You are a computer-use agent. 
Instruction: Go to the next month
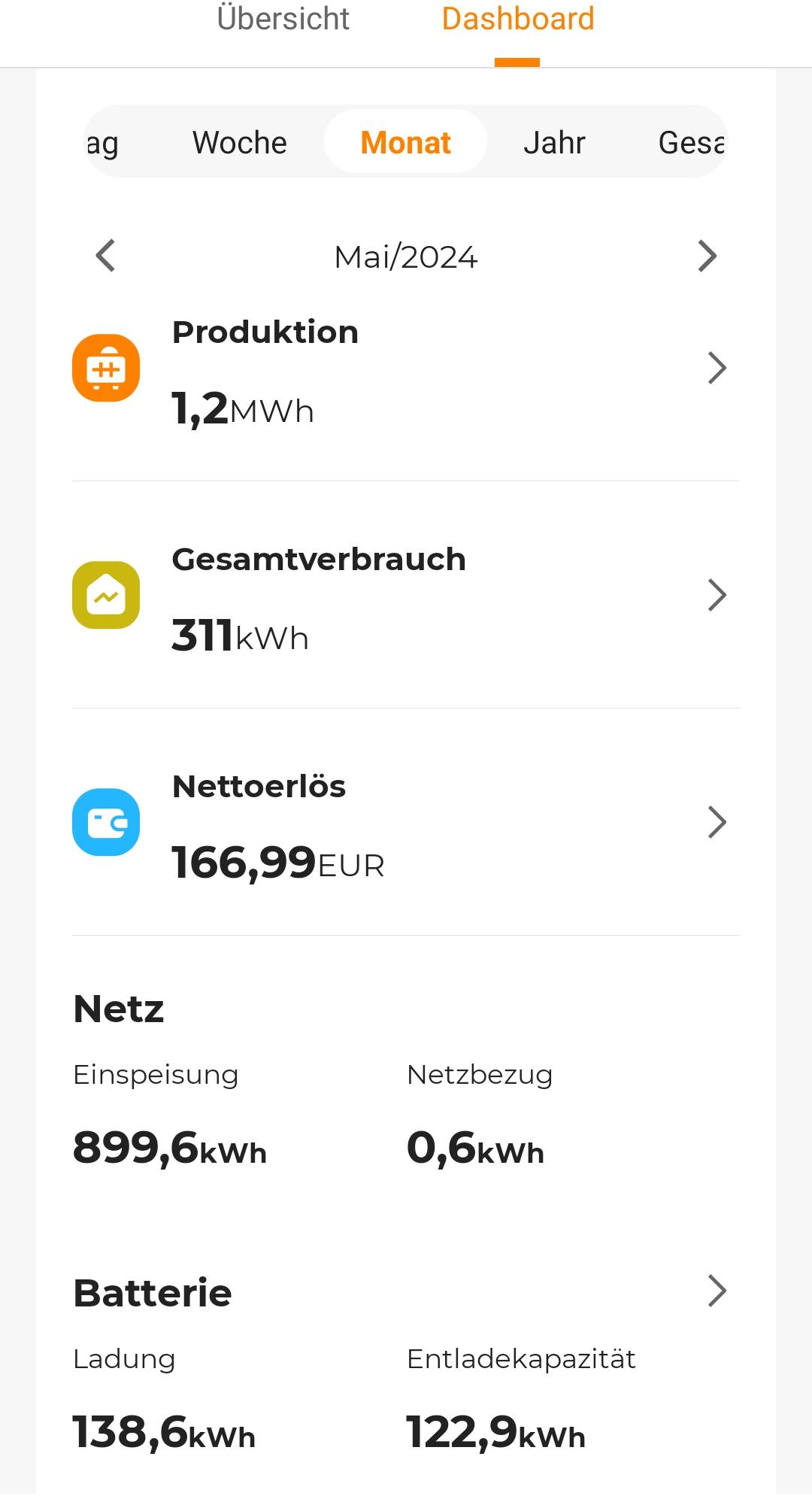pos(707,256)
